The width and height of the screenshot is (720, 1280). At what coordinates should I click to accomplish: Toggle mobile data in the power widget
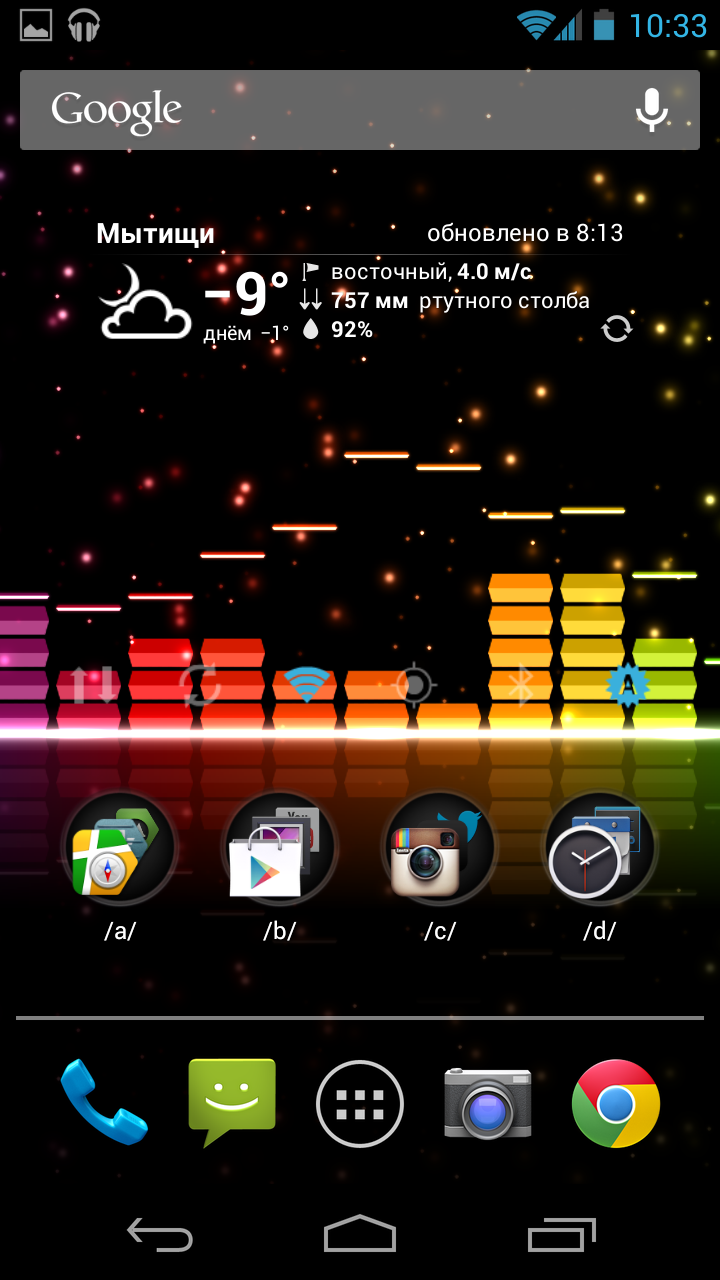click(95, 686)
